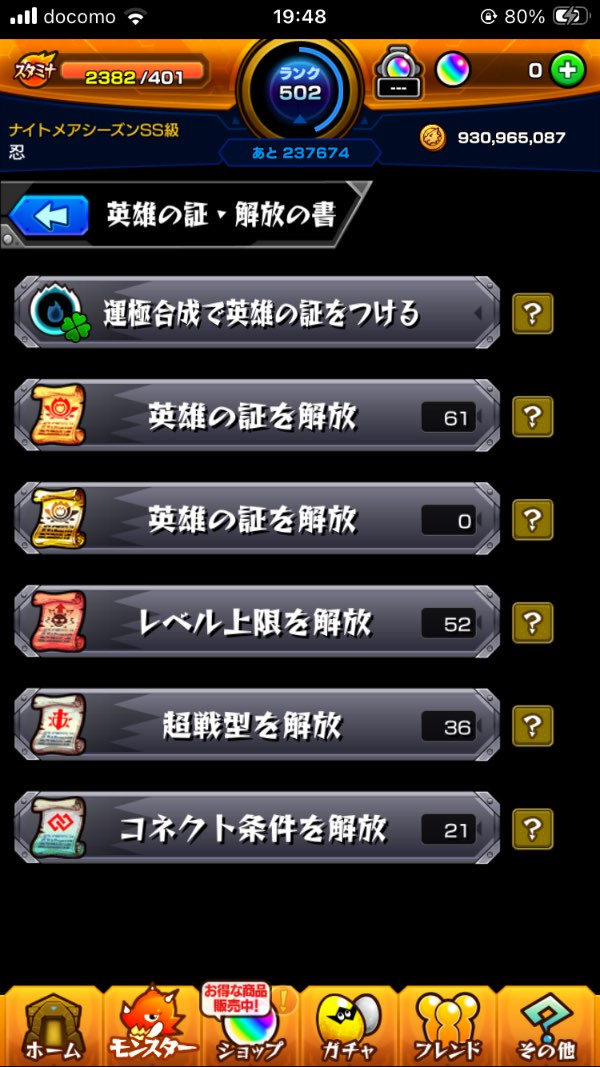Show help for 英雄の証を解放 row with 0
This screenshot has width=600, height=1067.
(x=532, y=520)
